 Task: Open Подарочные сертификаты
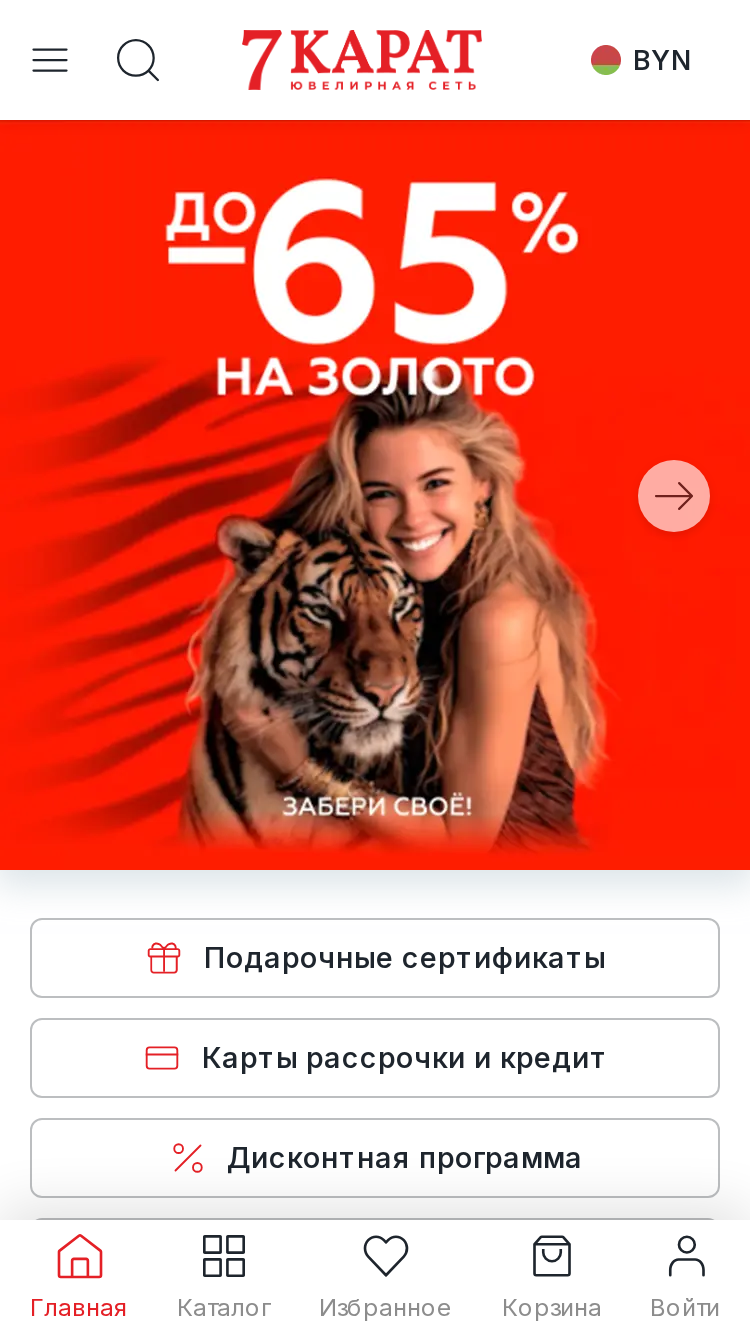tap(375, 958)
